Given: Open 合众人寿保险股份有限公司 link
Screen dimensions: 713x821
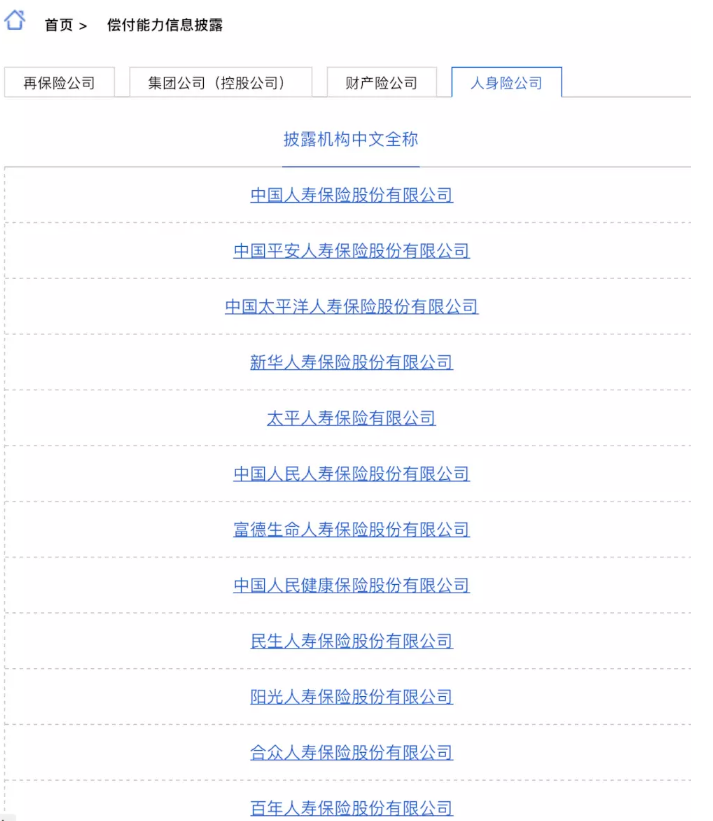Looking at the screenshot, I should click(351, 753).
